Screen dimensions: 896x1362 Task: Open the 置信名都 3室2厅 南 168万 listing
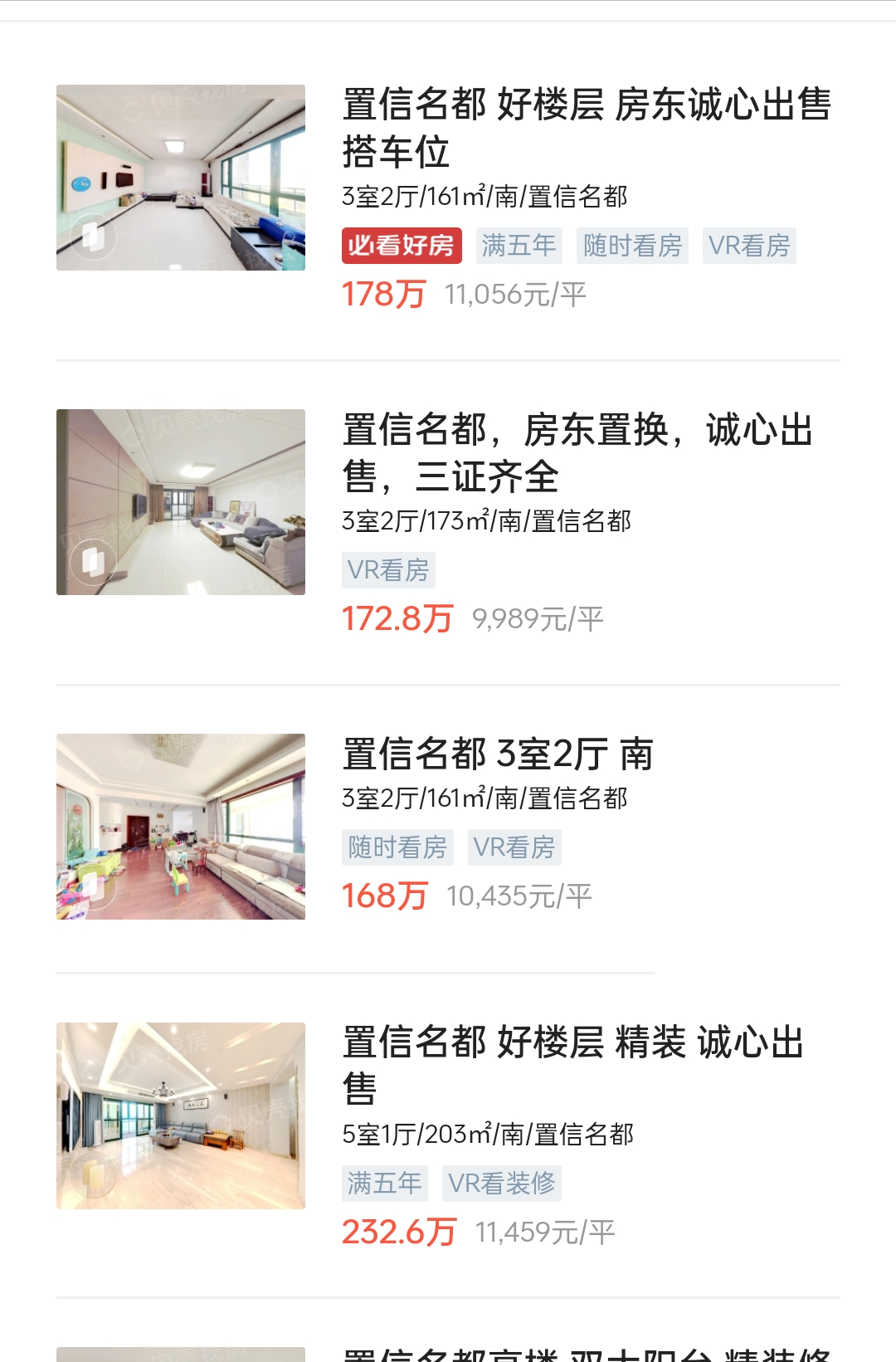pyautogui.click(x=498, y=754)
